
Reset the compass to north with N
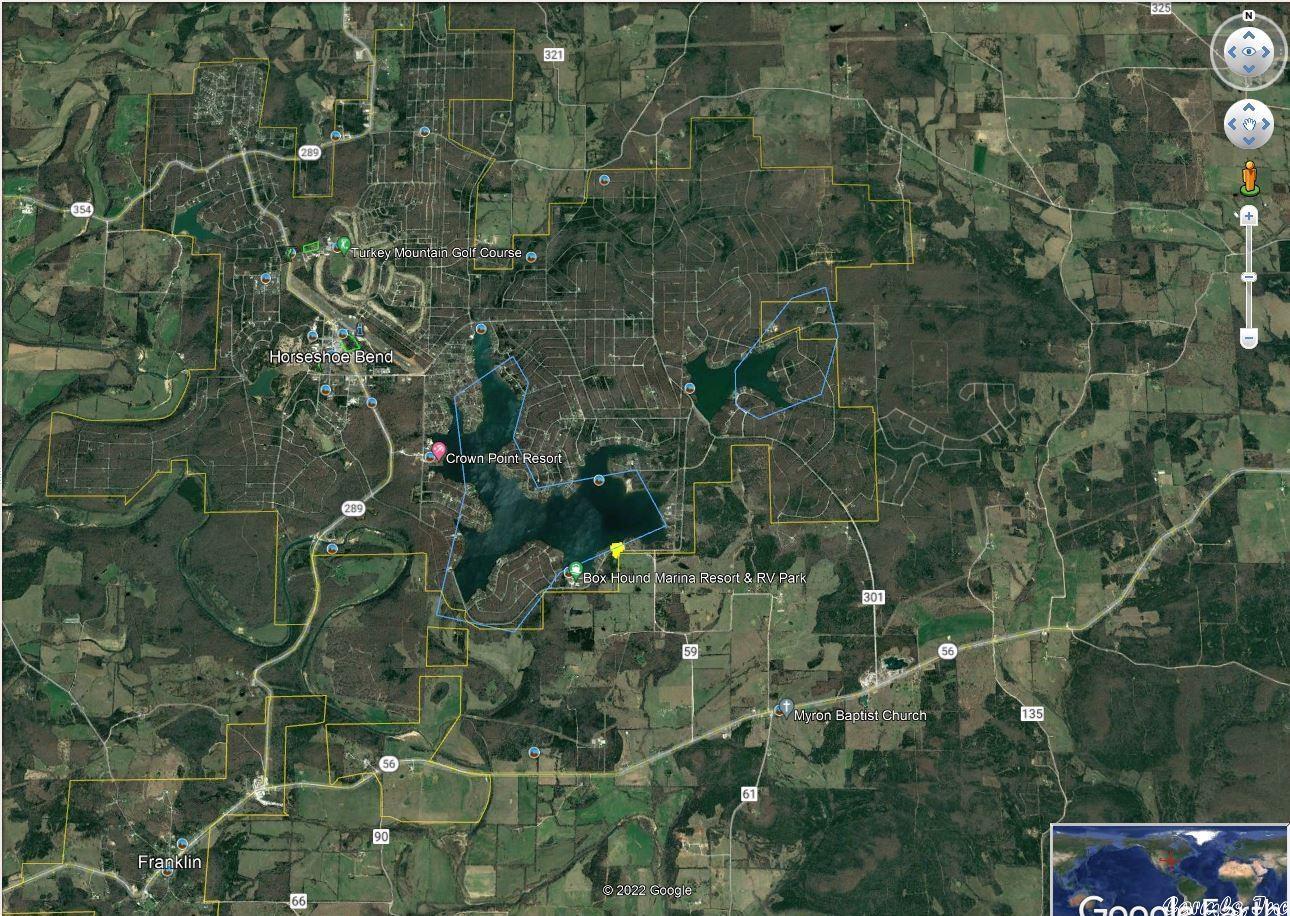click(x=1248, y=16)
